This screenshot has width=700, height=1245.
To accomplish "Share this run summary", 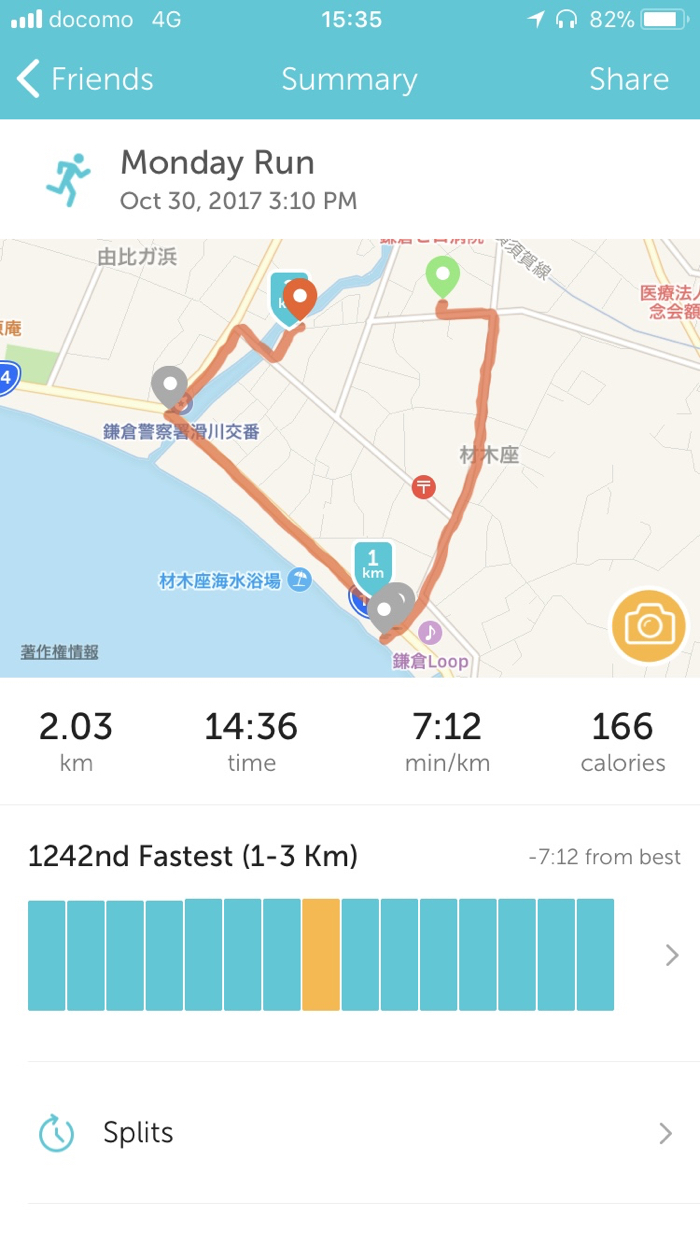I will [628, 80].
